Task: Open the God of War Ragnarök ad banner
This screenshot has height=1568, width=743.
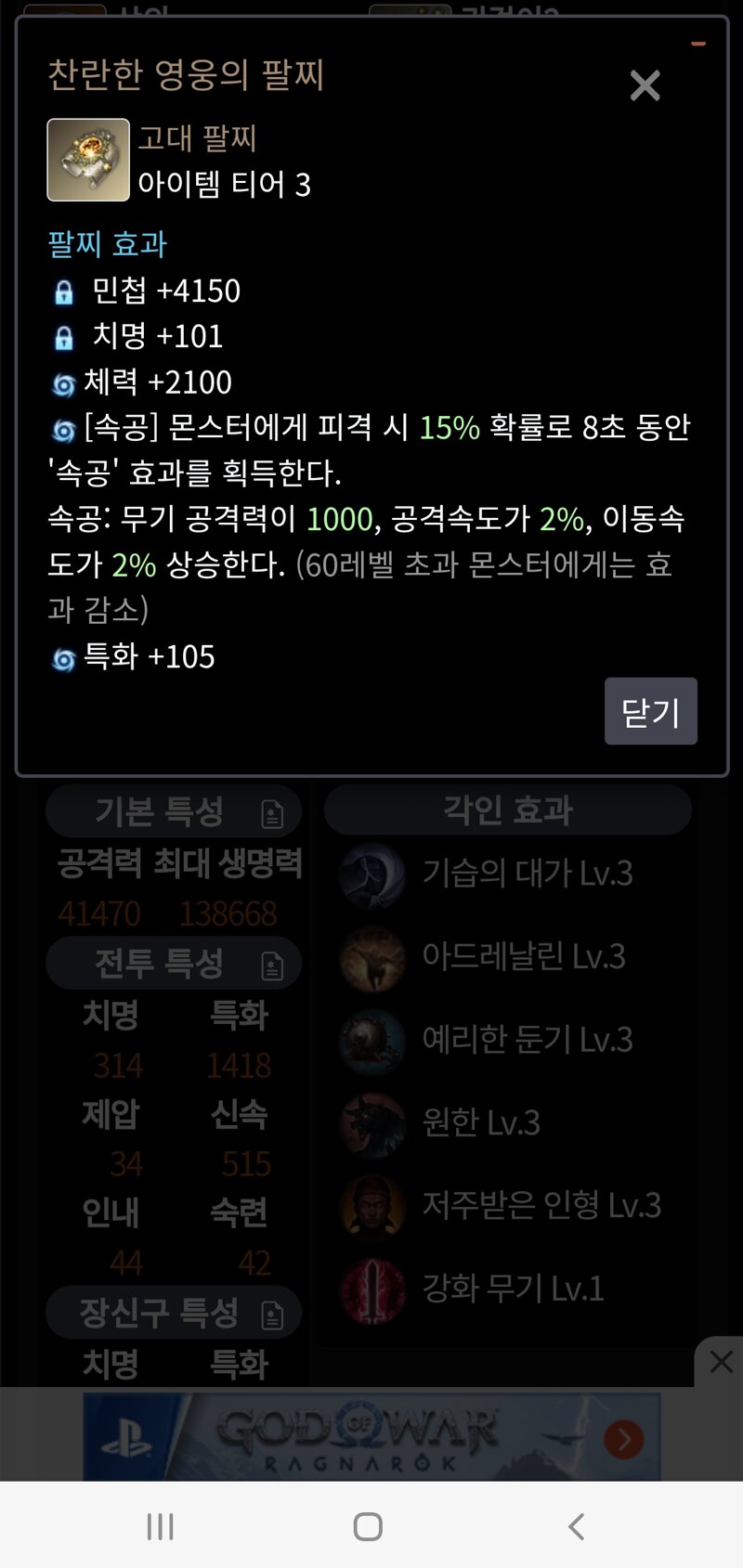Action: pyautogui.click(x=371, y=1436)
